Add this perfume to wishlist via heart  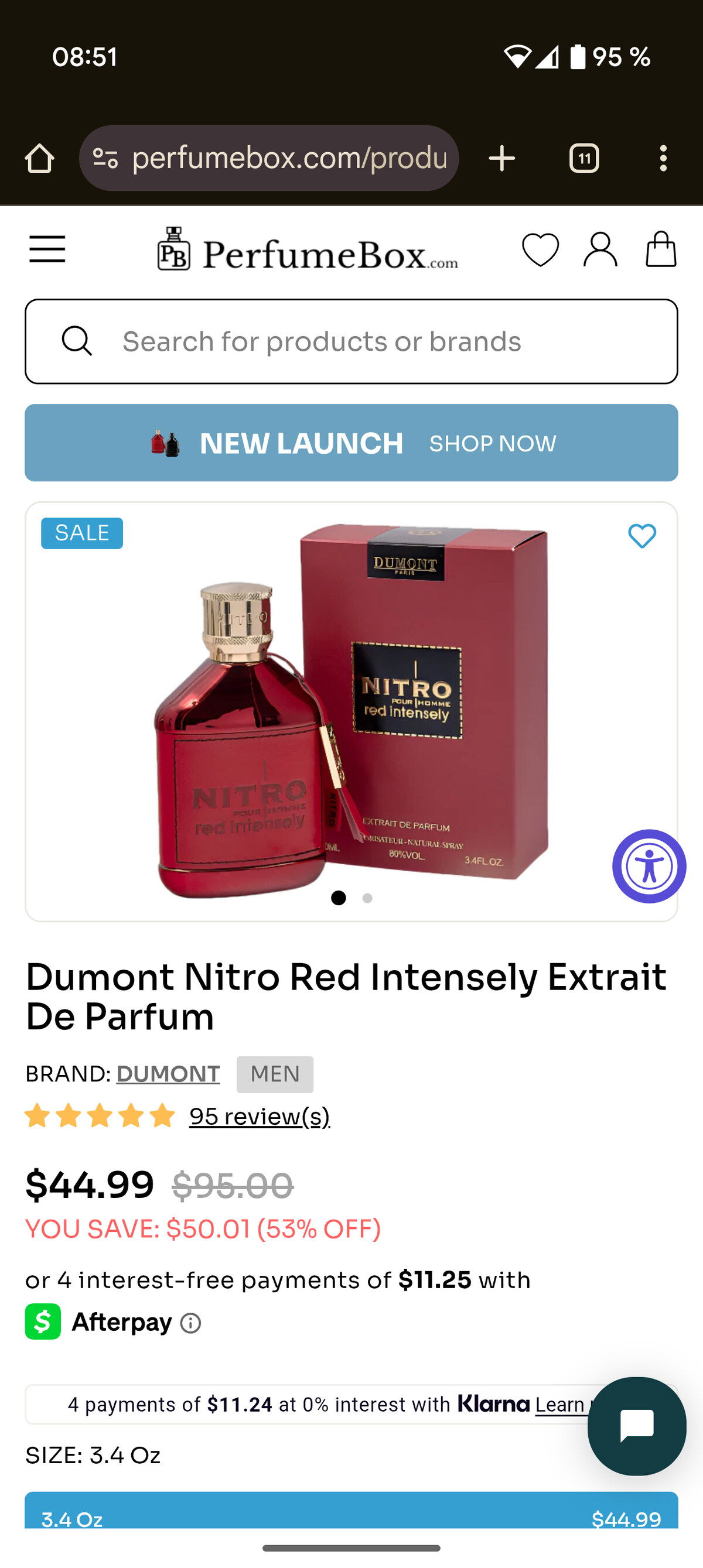(642, 536)
